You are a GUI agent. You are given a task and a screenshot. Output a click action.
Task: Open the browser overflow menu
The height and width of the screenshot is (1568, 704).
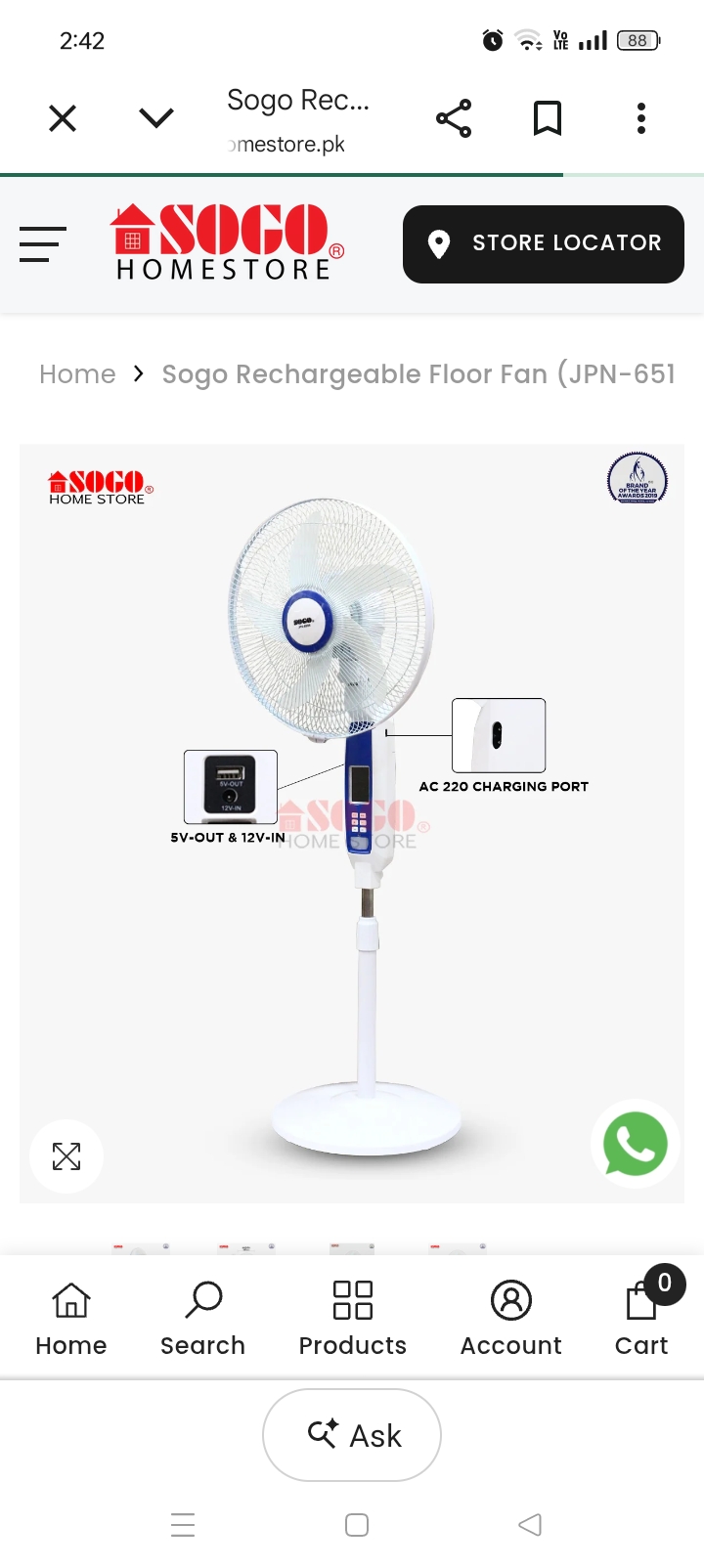pos(641,118)
